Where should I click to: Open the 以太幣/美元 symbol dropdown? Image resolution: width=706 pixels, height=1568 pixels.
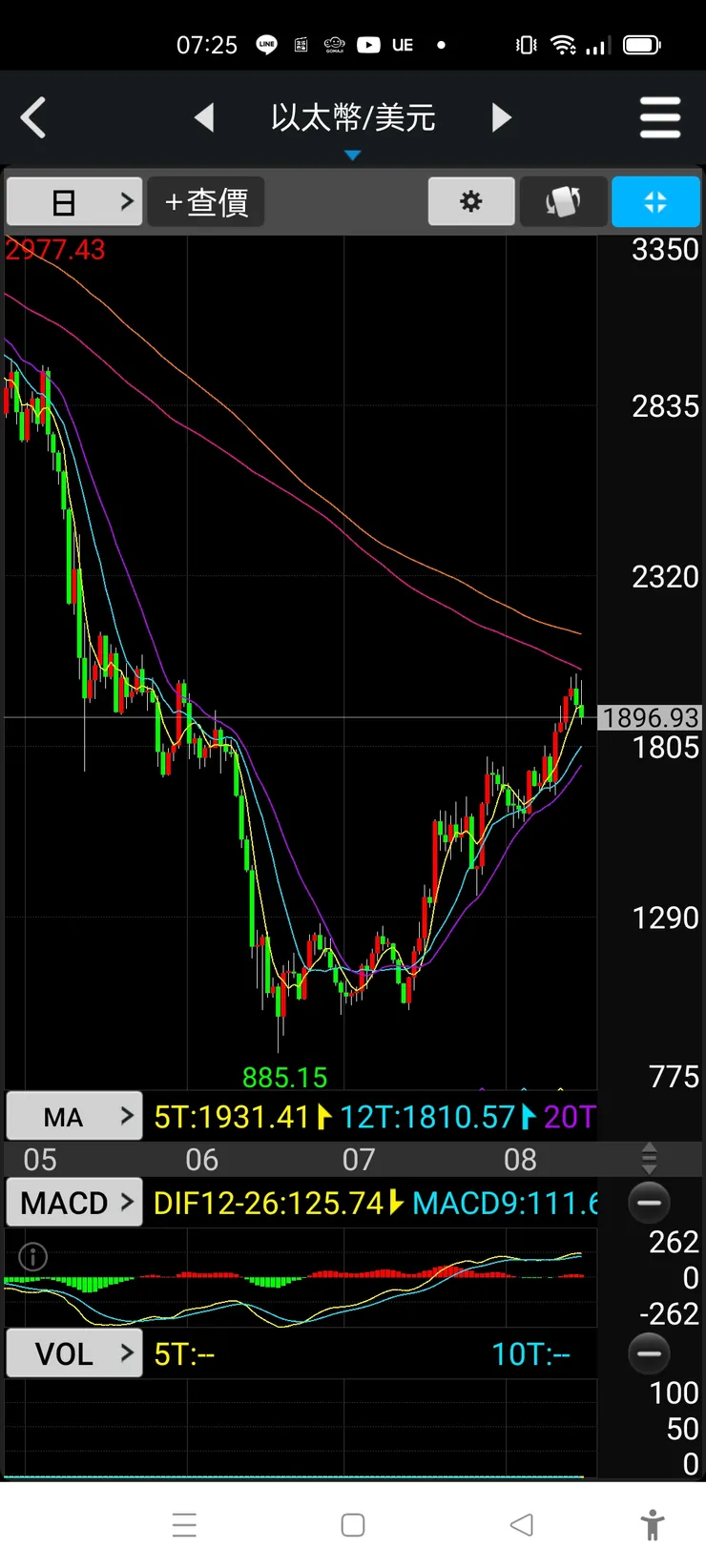pos(352,124)
